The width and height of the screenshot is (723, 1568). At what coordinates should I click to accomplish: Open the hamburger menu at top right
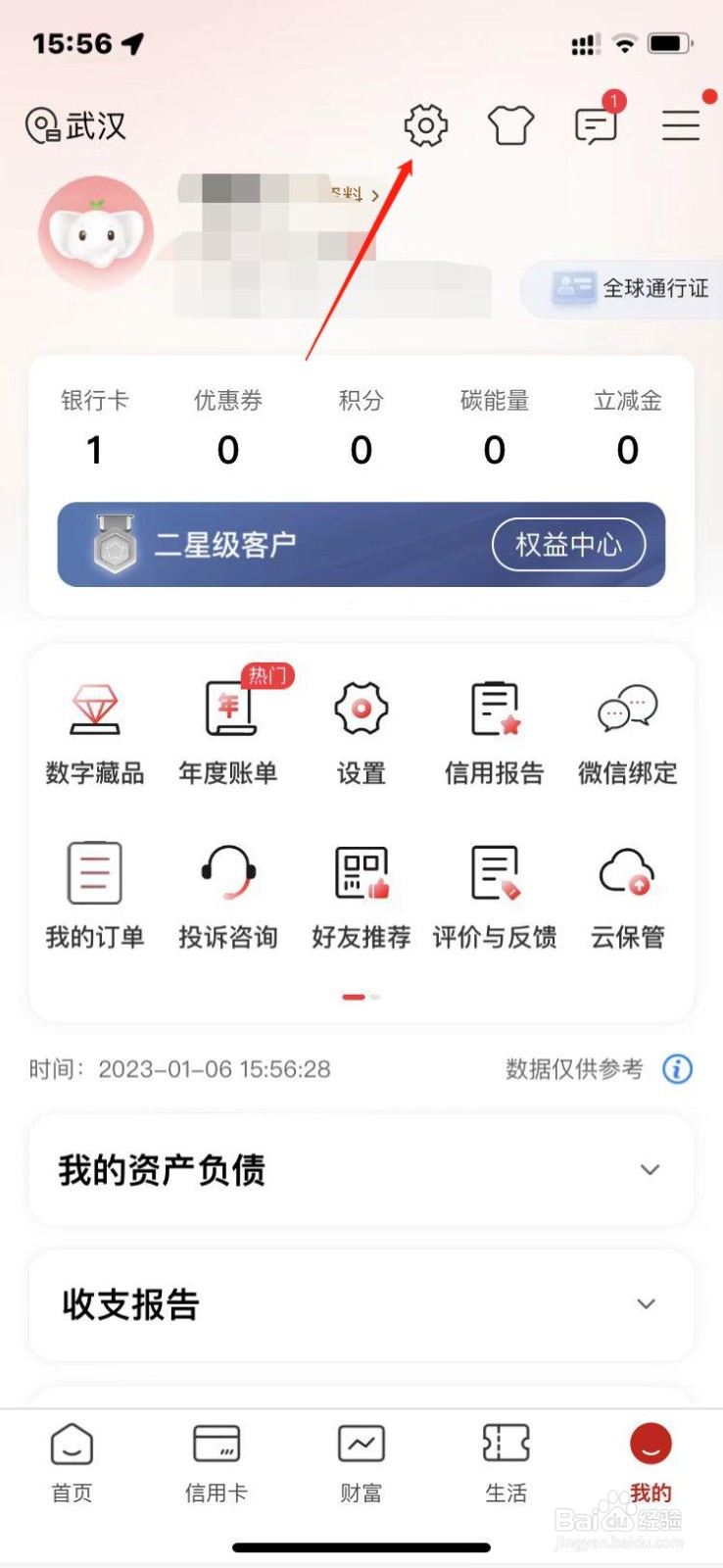[681, 126]
